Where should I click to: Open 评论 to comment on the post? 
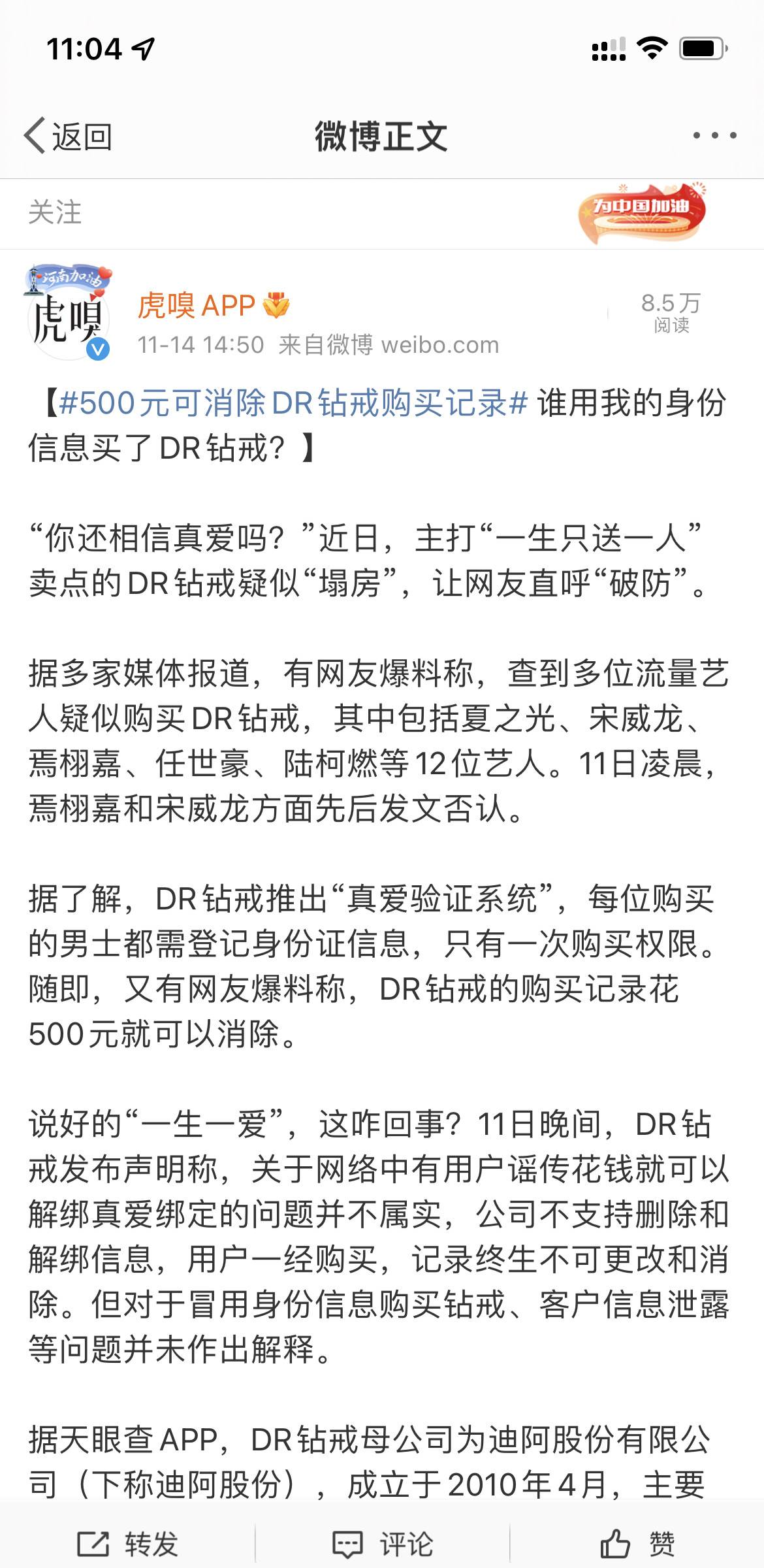click(x=382, y=1544)
